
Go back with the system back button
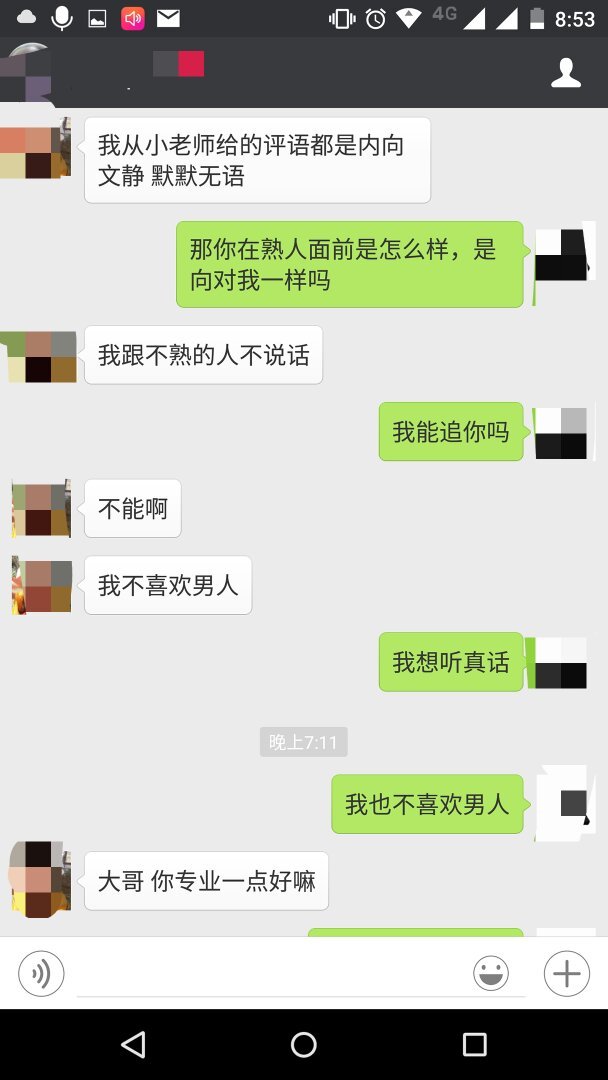point(133,1045)
